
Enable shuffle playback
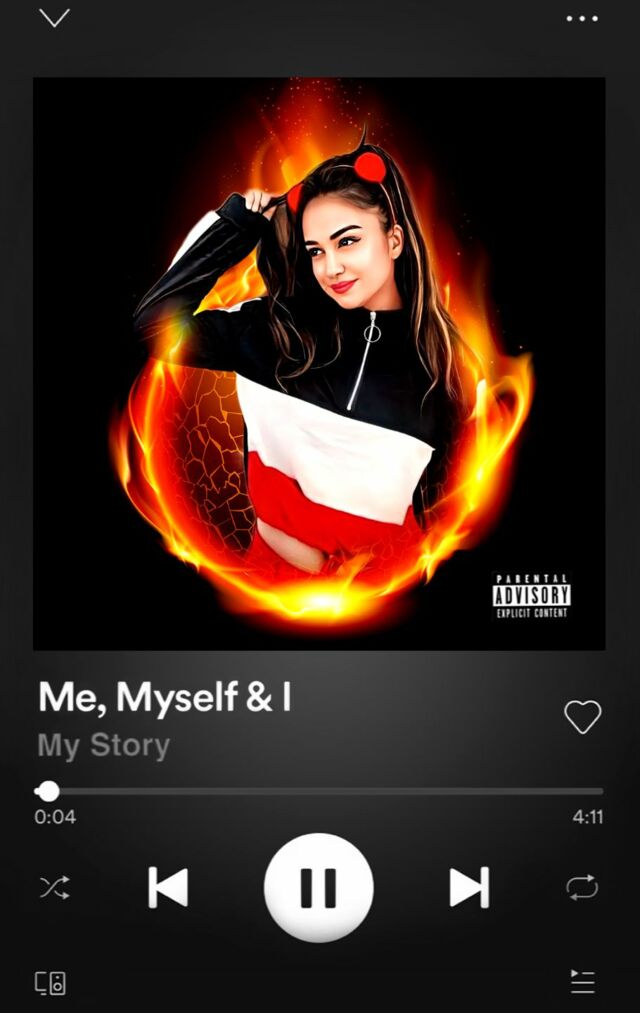click(55, 888)
